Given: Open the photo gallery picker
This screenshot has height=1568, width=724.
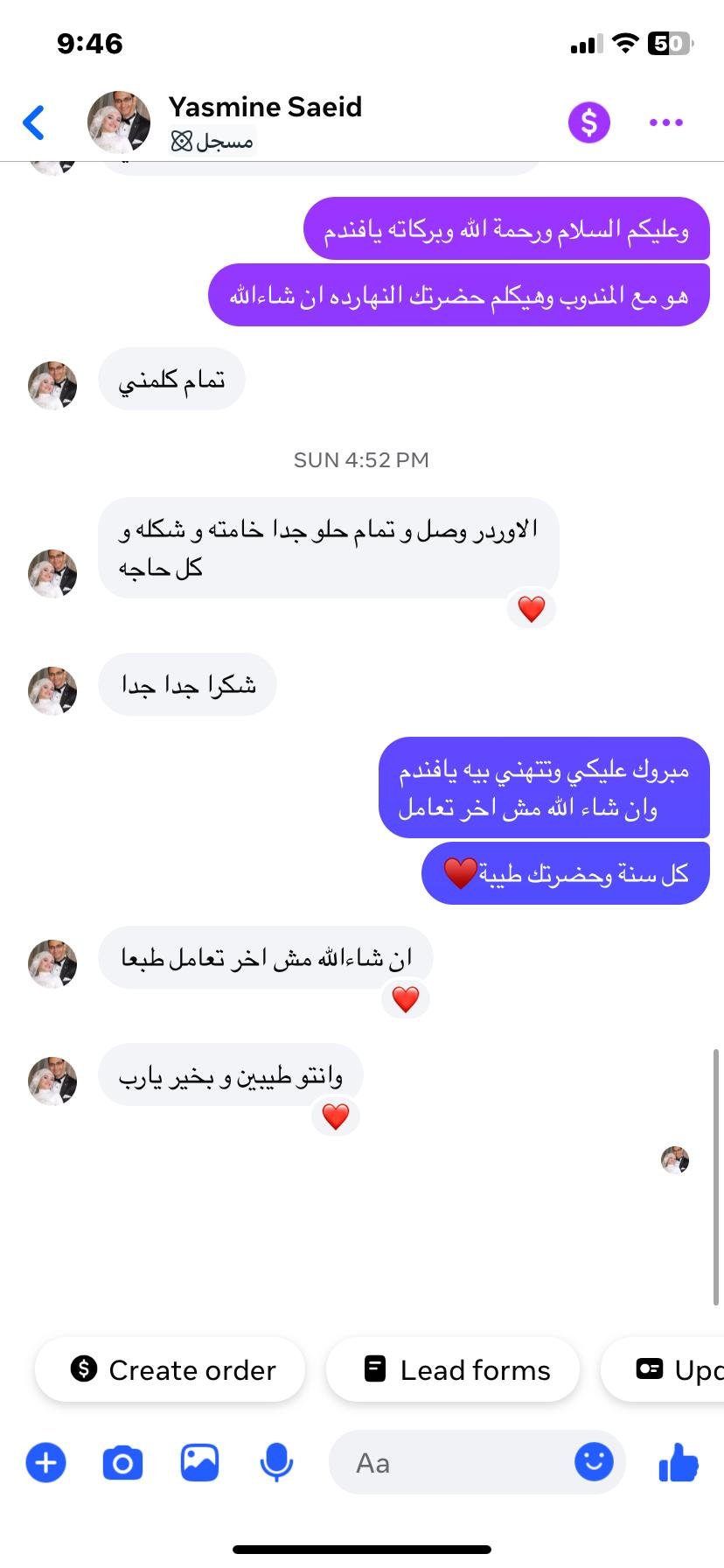Looking at the screenshot, I should (x=199, y=1462).
